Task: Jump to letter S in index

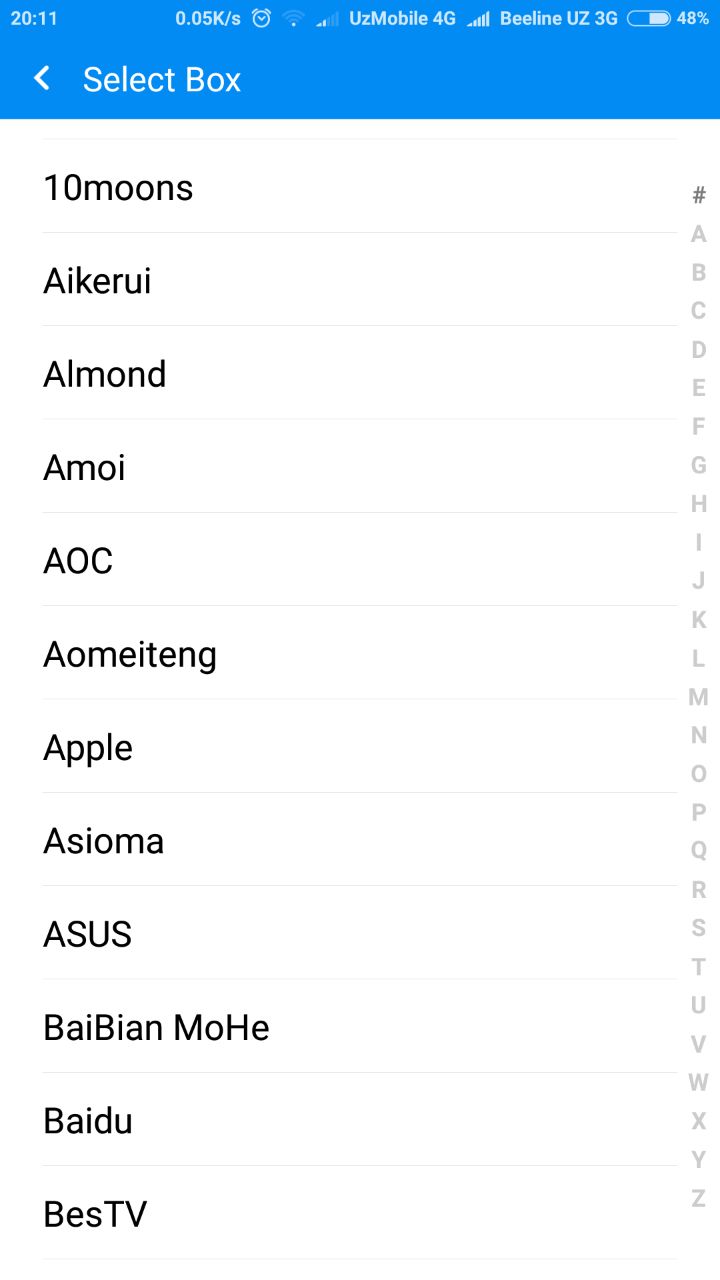Action: click(x=698, y=928)
